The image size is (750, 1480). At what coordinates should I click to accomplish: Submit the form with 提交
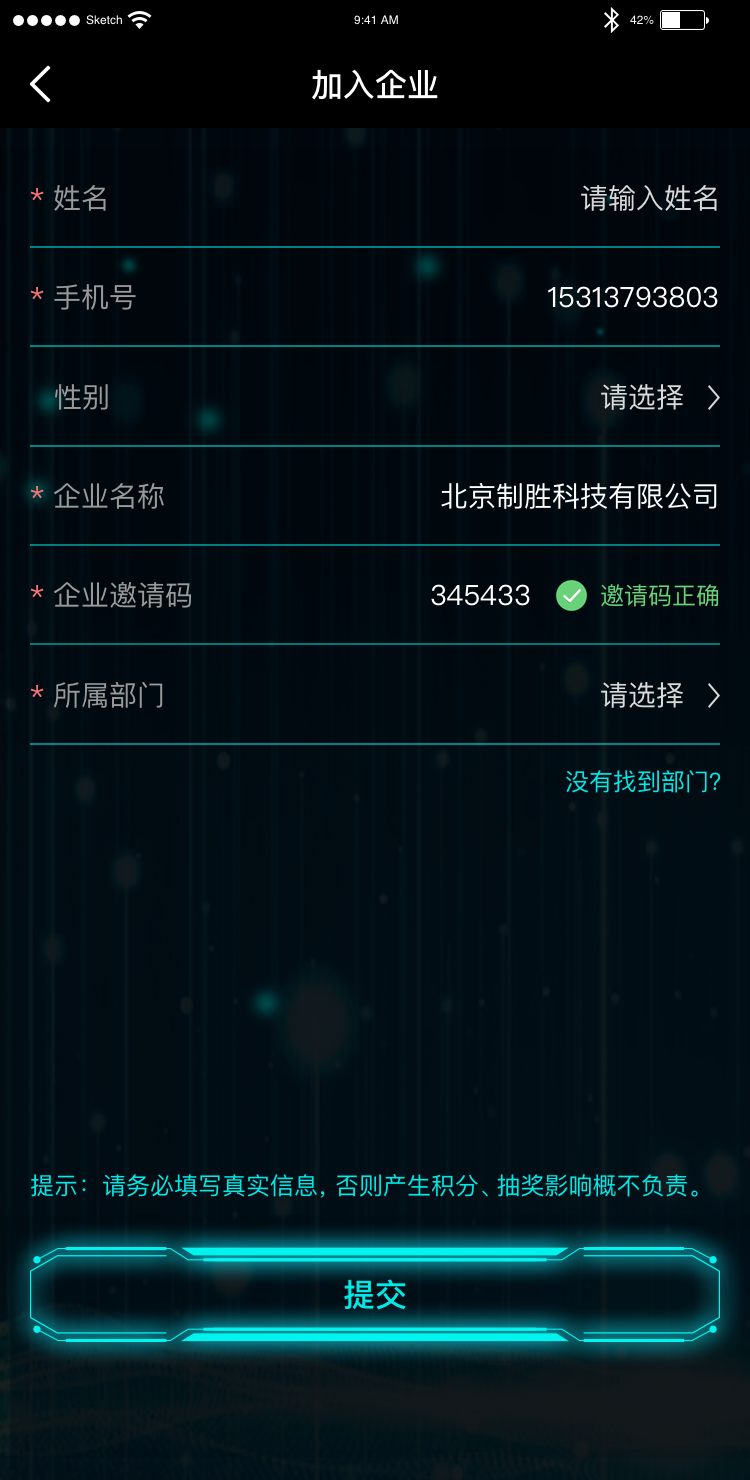point(375,1295)
